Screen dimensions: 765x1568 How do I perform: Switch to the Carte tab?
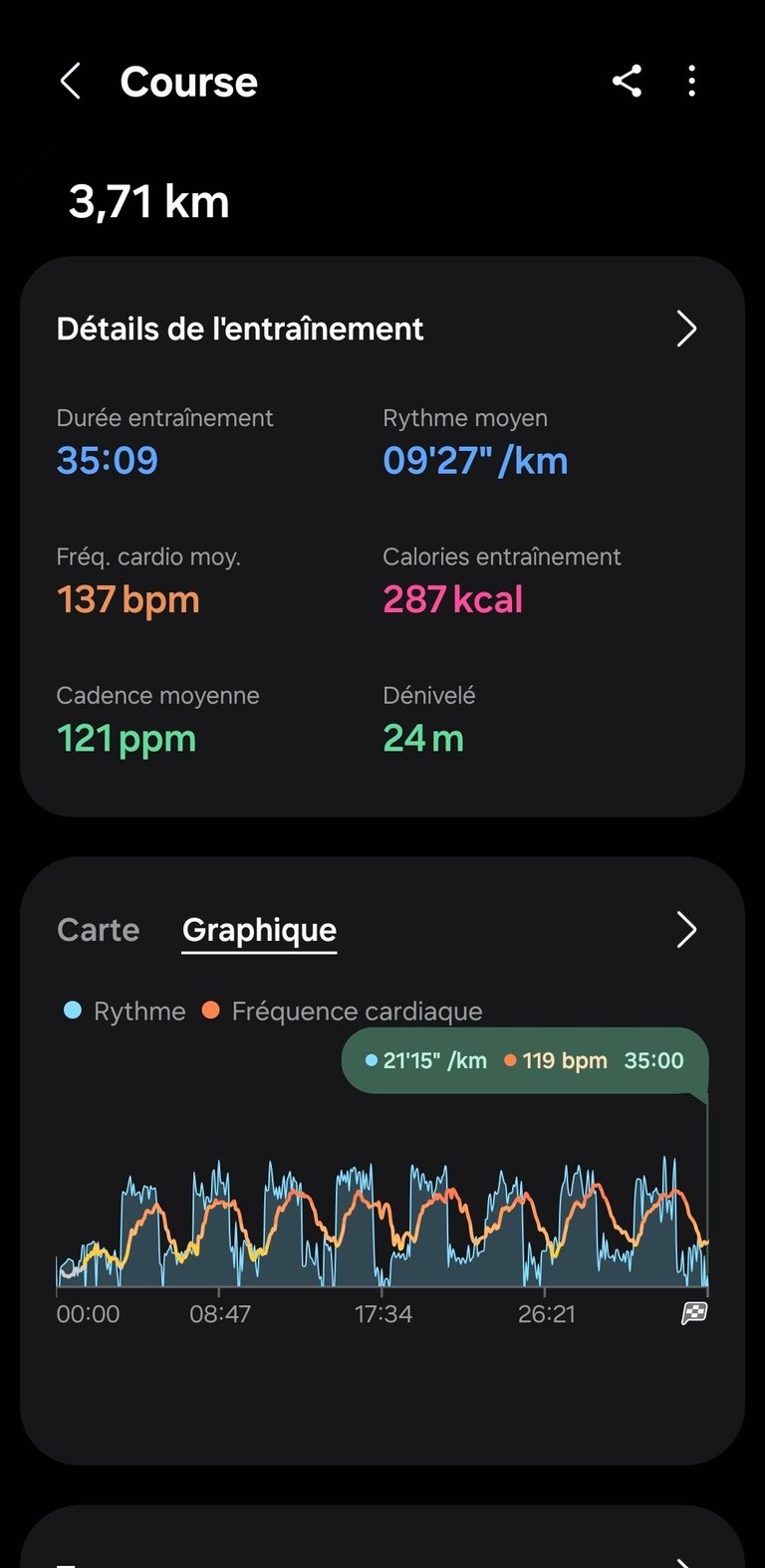pyautogui.click(x=99, y=930)
